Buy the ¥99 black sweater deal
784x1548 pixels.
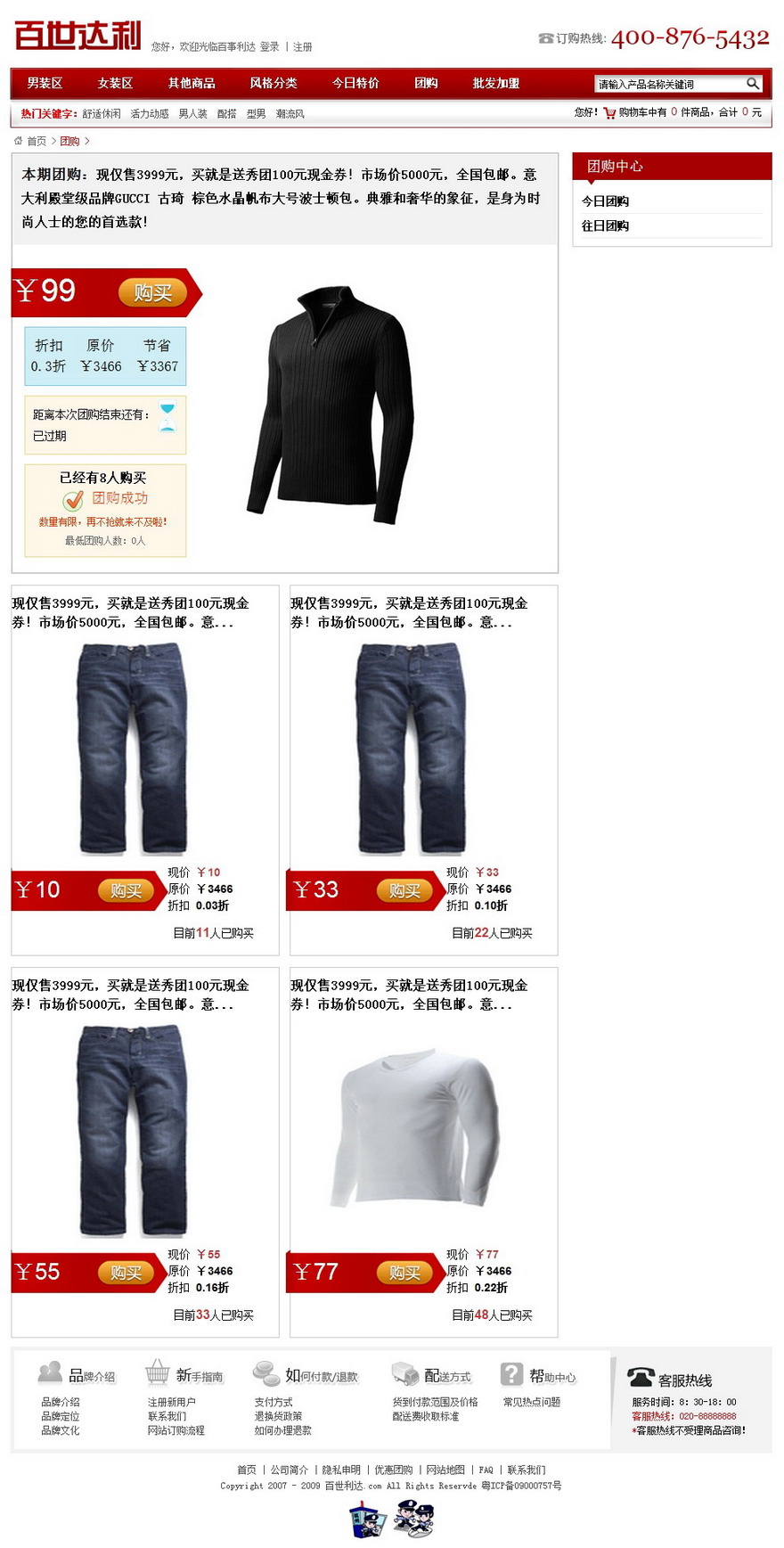click(x=152, y=292)
